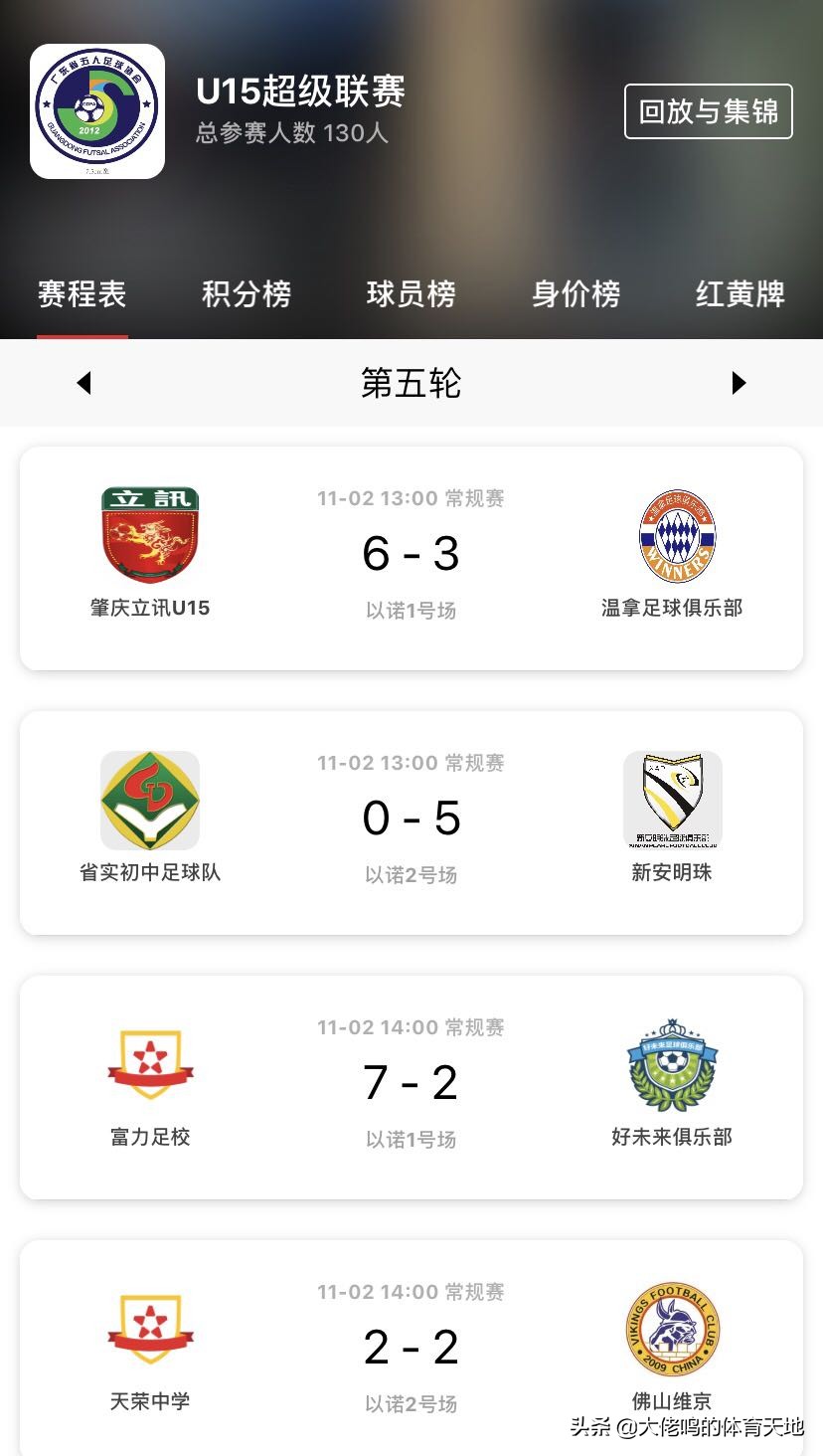Expand the 第五轮 round selector
The image size is (823, 1456).
(411, 383)
